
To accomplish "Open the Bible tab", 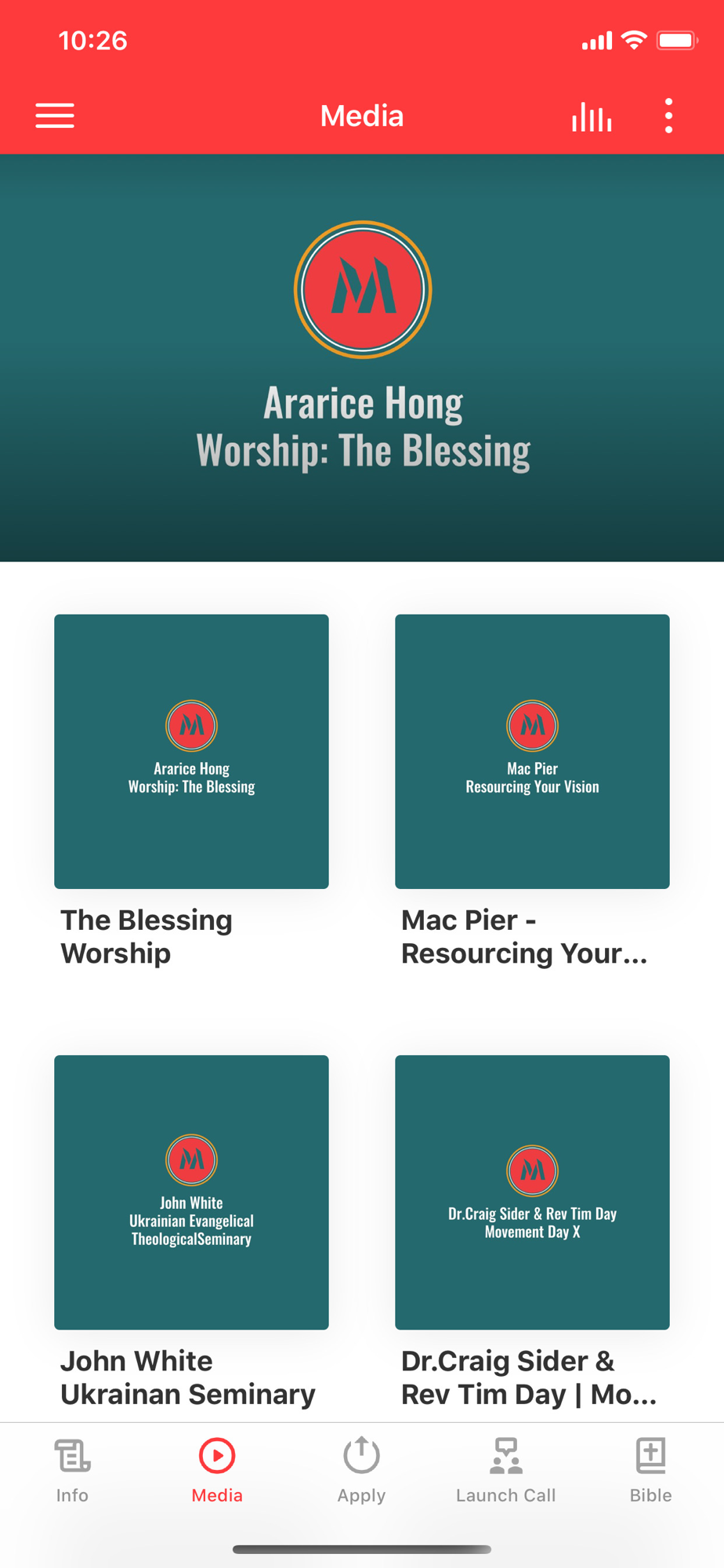I will coord(651,1471).
